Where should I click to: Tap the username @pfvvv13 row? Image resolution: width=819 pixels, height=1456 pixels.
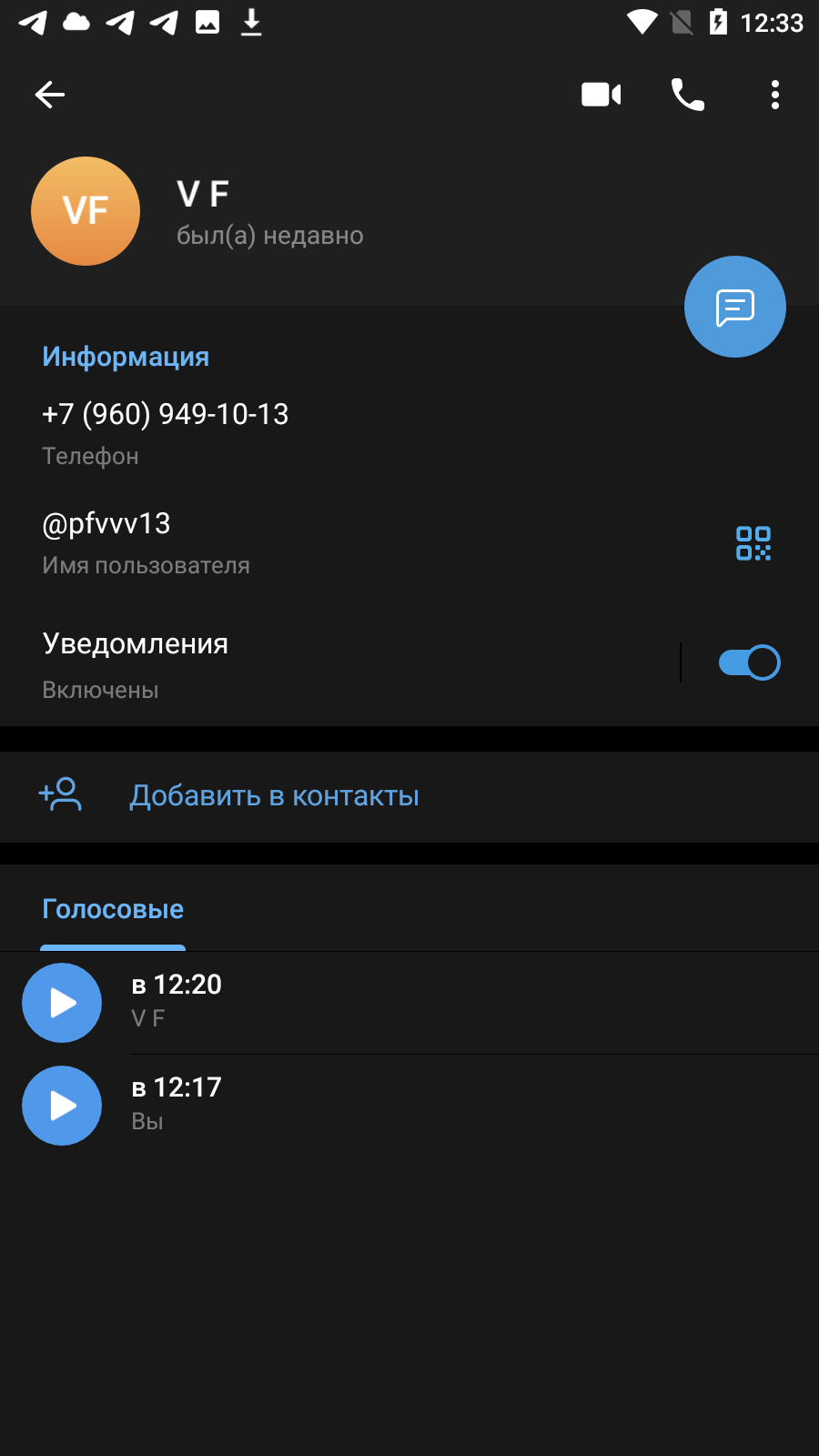(364, 542)
